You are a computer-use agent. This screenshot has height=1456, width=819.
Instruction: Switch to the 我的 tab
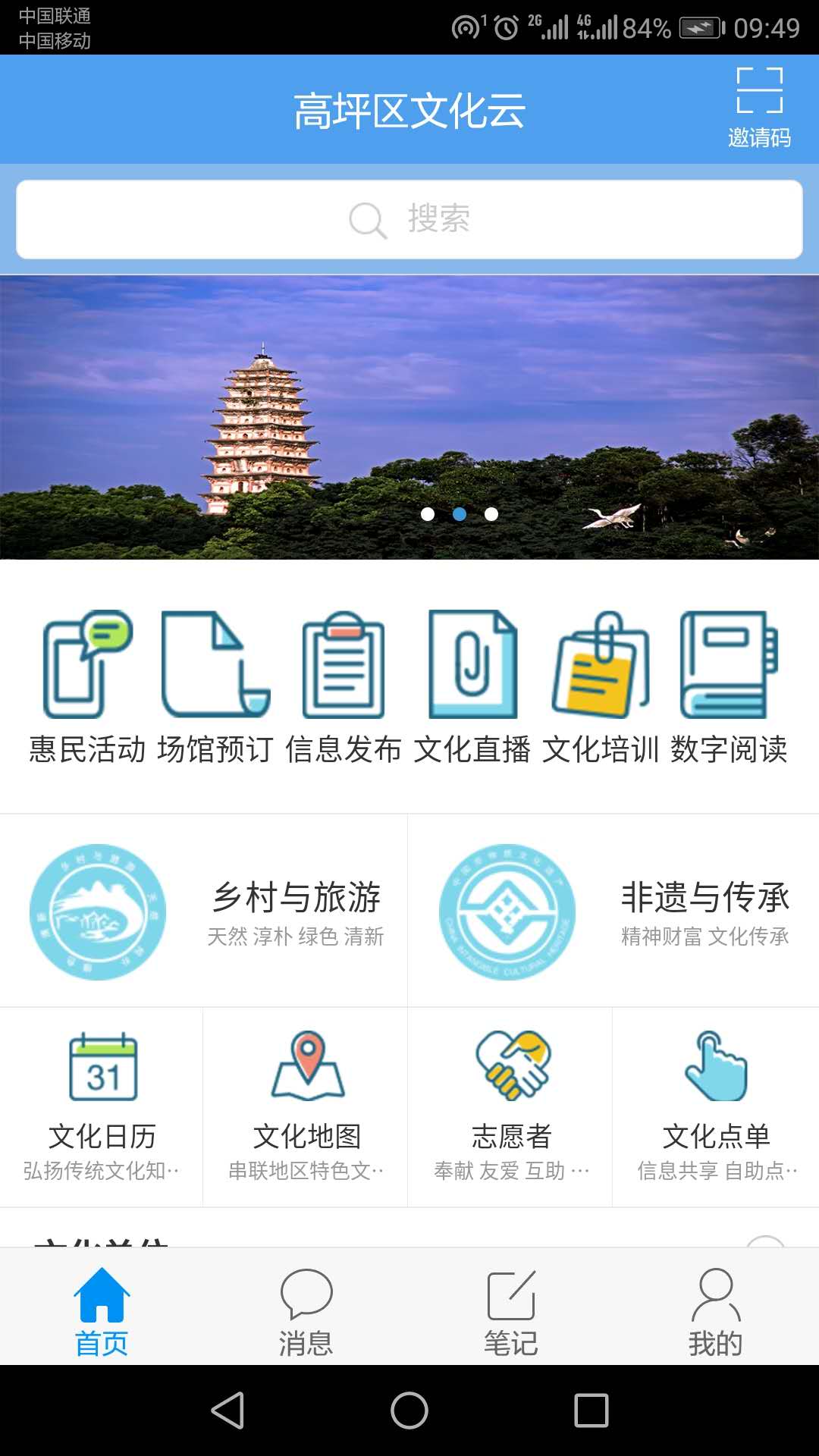tap(716, 1312)
